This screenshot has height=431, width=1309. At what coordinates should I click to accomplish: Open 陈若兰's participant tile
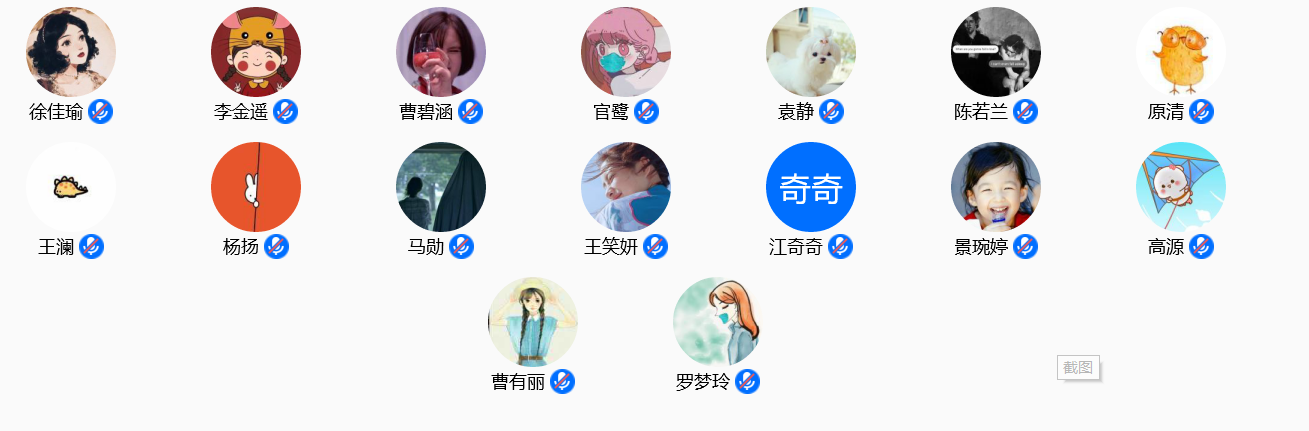(x=996, y=52)
